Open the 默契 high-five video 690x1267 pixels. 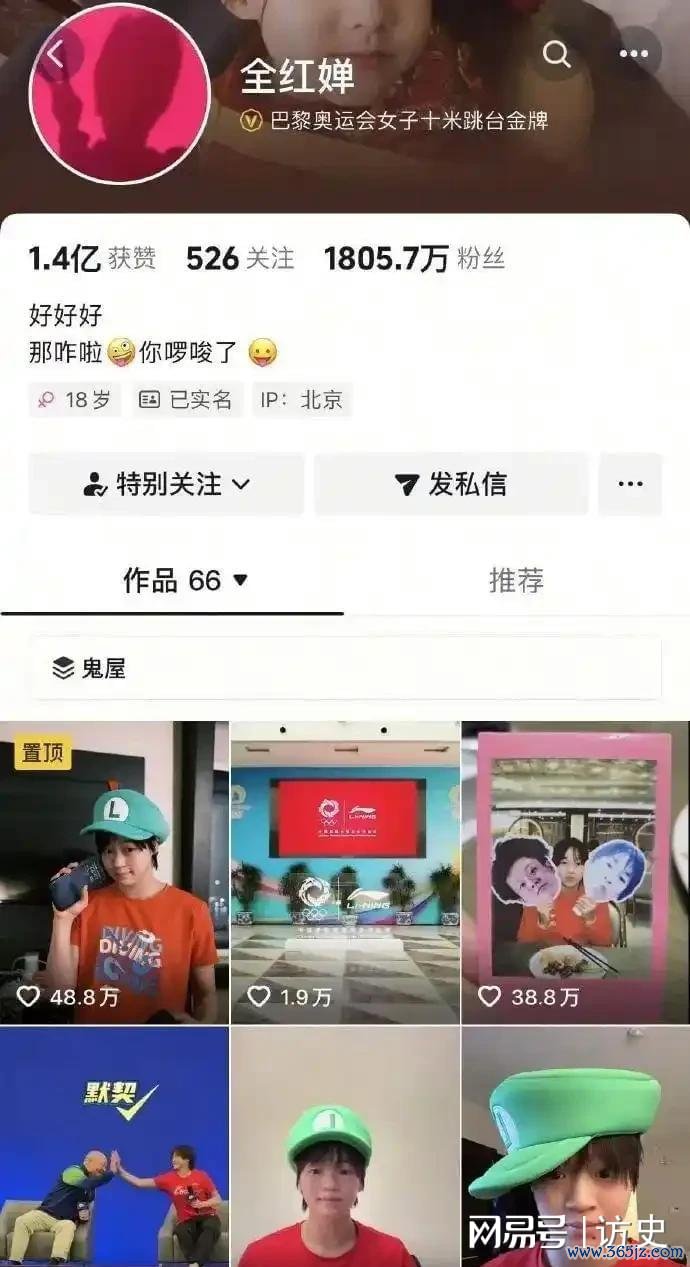(114, 1147)
